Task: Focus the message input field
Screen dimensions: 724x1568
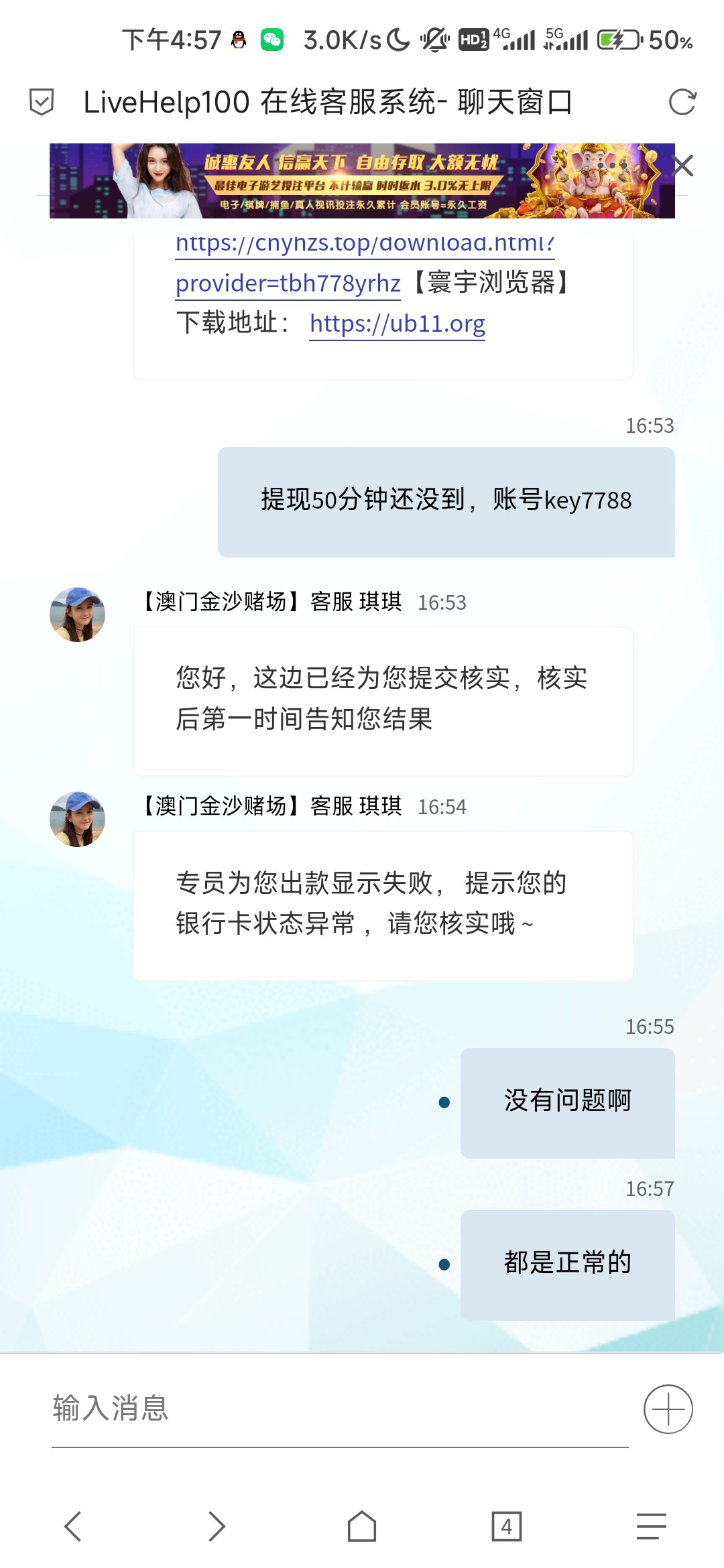Action: [339, 1409]
